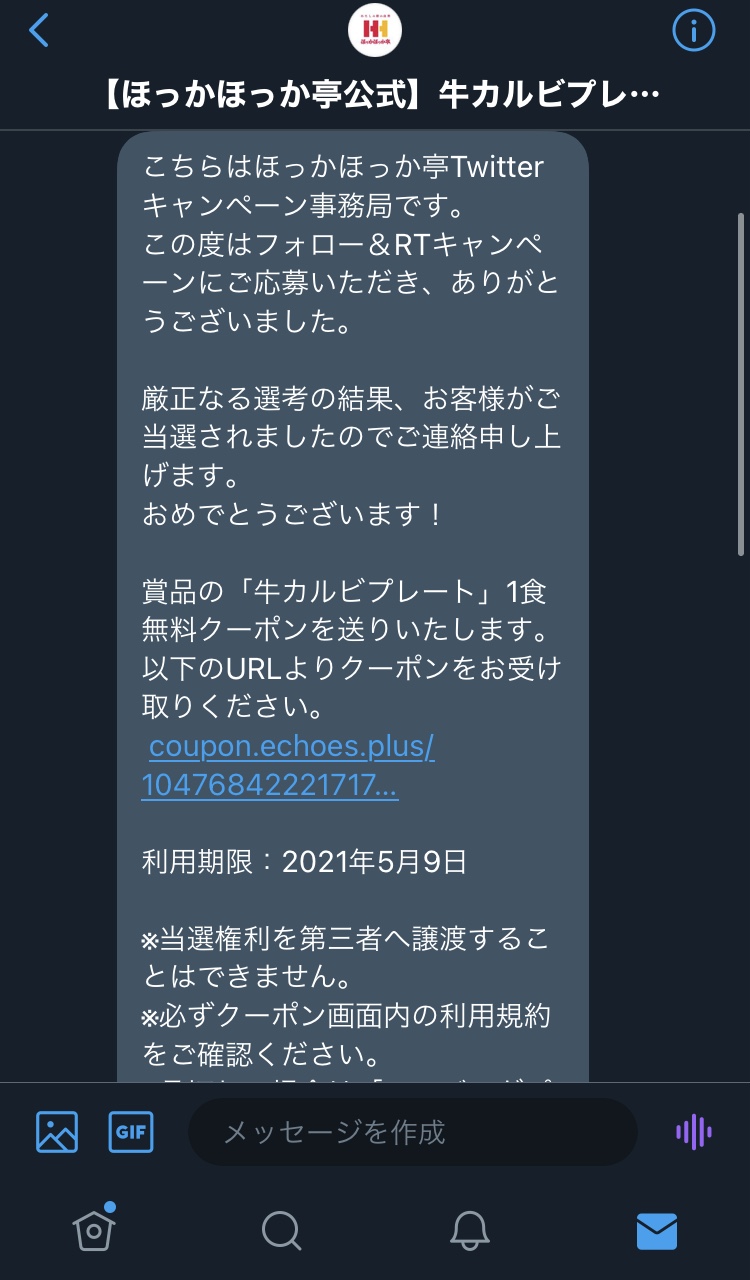Screen dimensions: 750x1280
Task: Switch to the Search tab
Action: [281, 1230]
